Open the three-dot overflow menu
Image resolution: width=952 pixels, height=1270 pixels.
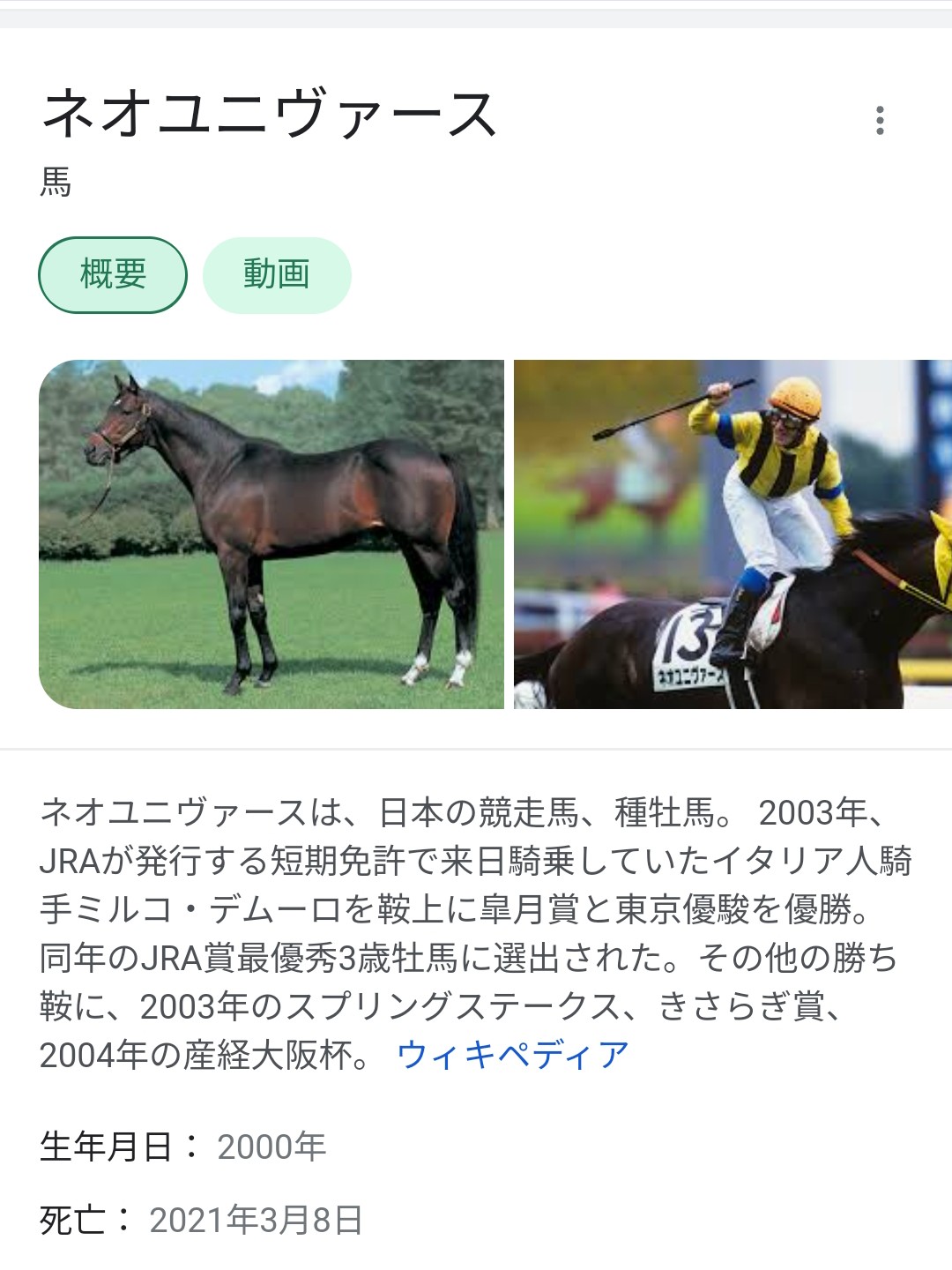pos(879,121)
